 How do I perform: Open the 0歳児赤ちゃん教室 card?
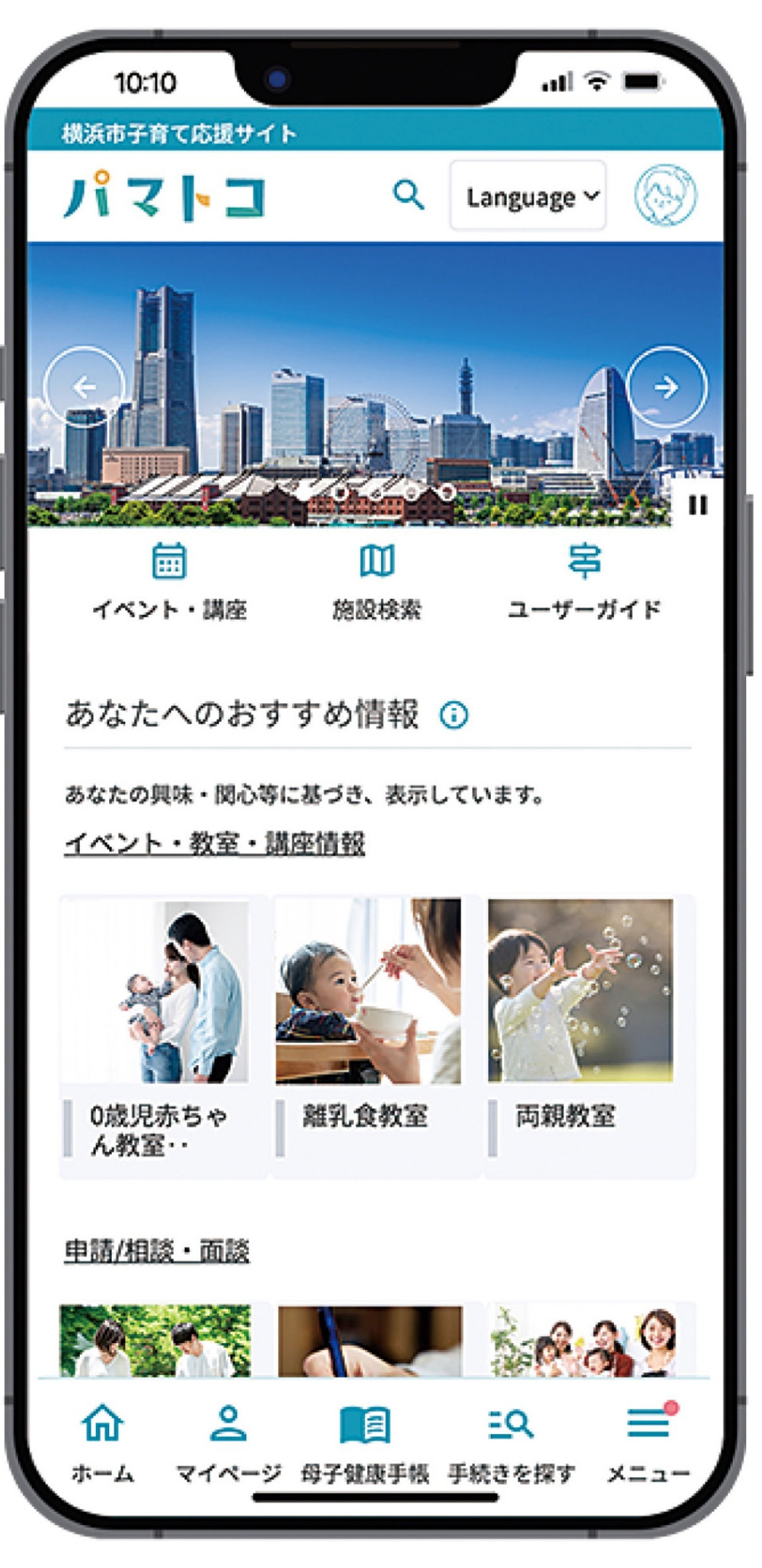(x=164, y=1035)
